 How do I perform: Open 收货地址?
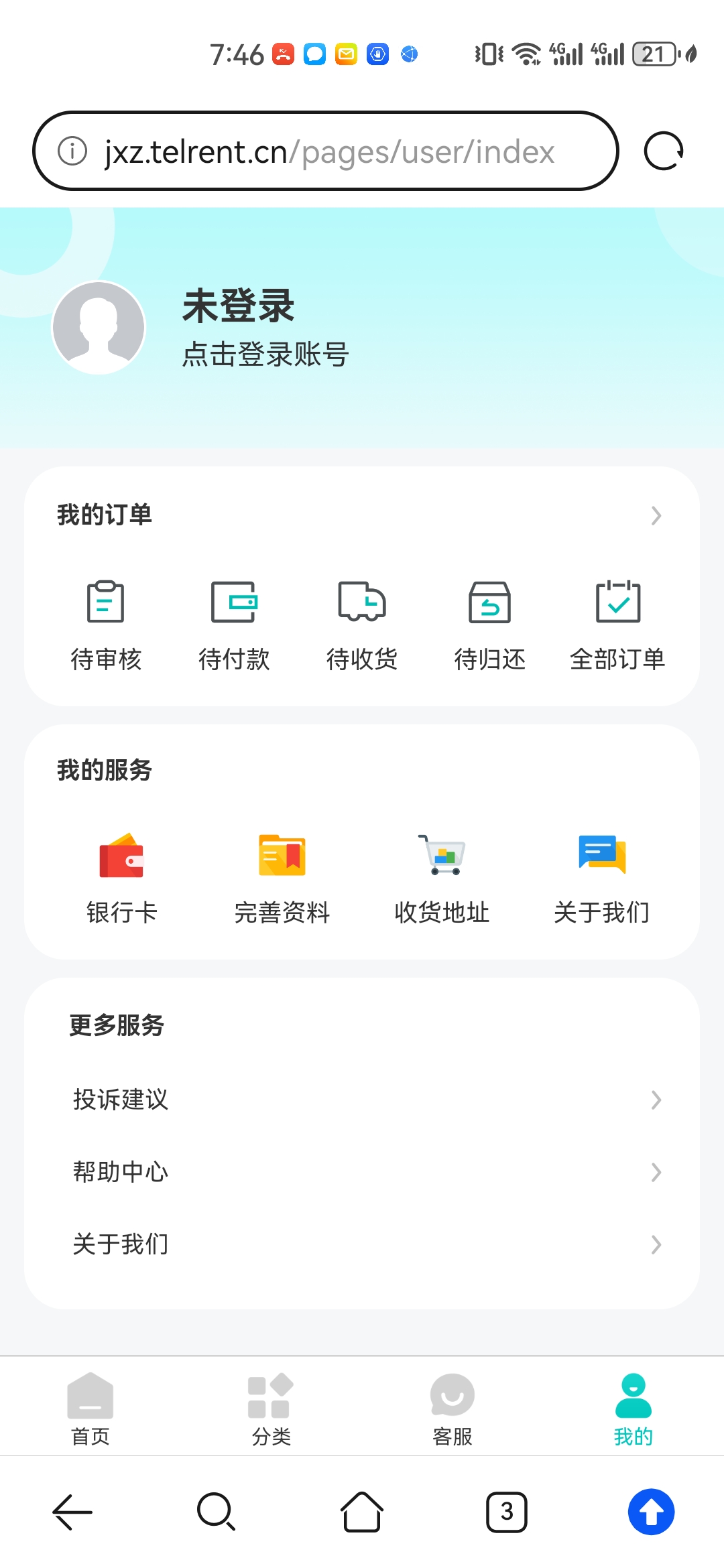442,879
